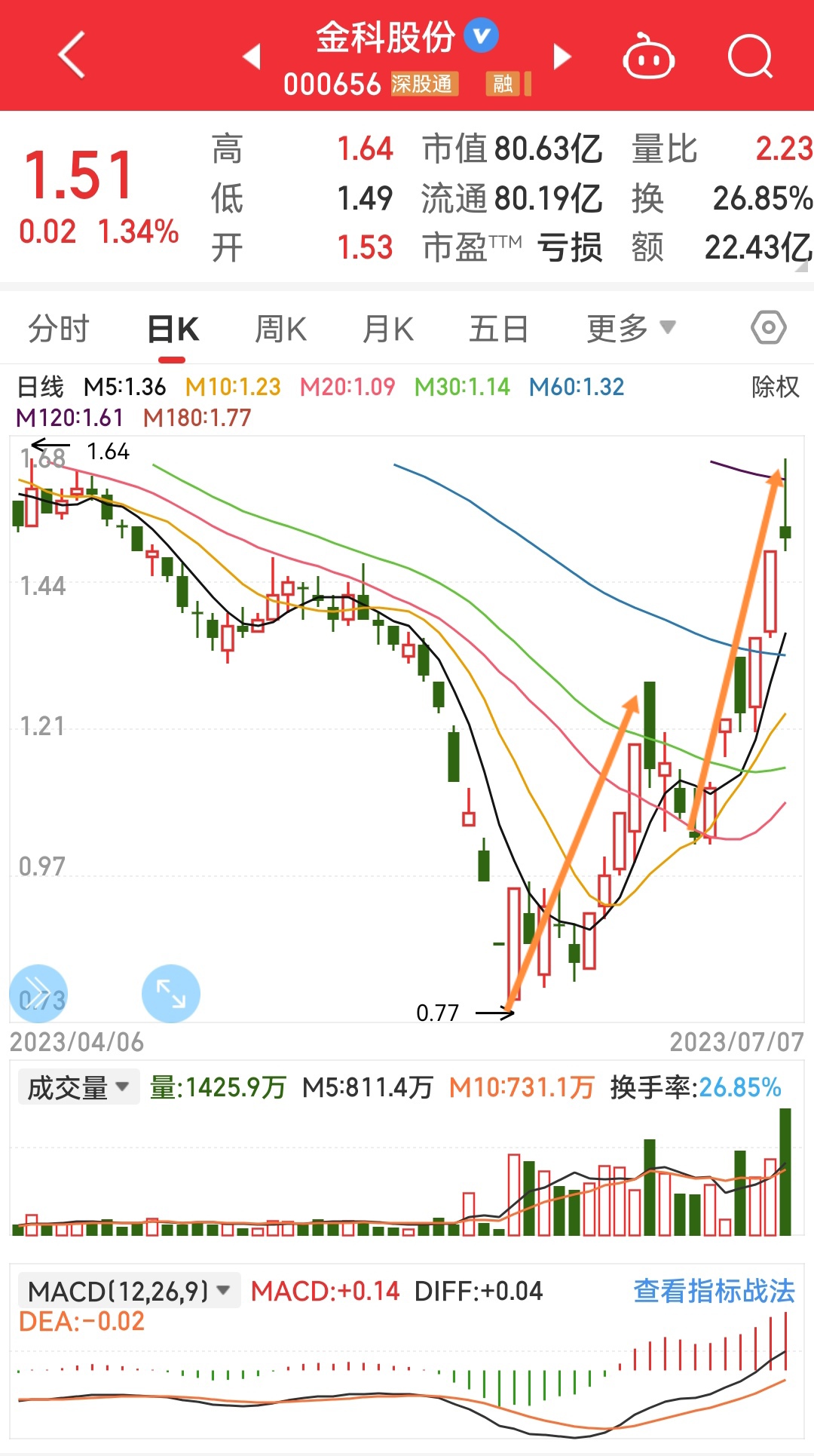The image size is (814, 1456).
Task: Expand the quote details corner arrow
Action: [803, 265]
